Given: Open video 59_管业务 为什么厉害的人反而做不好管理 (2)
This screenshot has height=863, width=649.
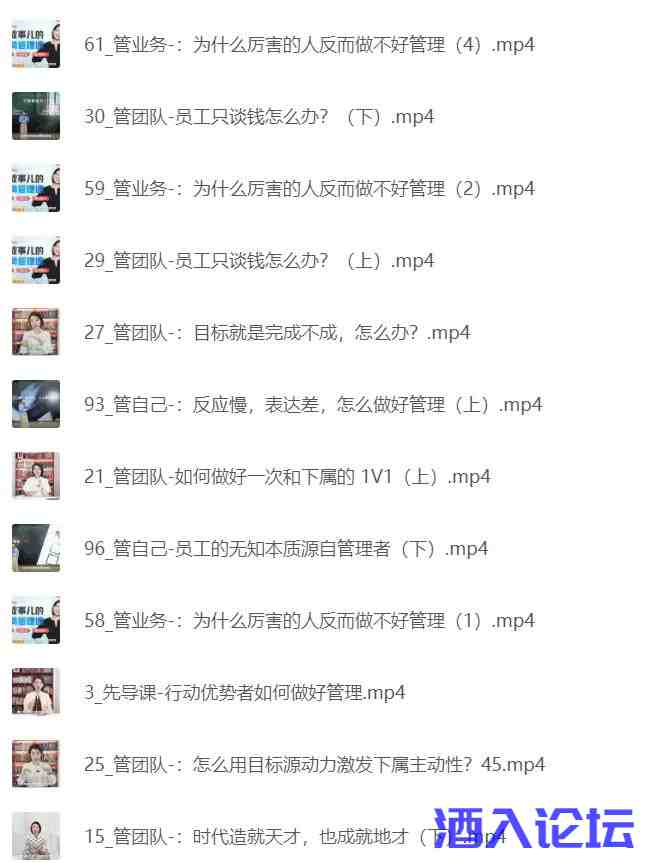Looking at the screenshot, I should [309, 189].
